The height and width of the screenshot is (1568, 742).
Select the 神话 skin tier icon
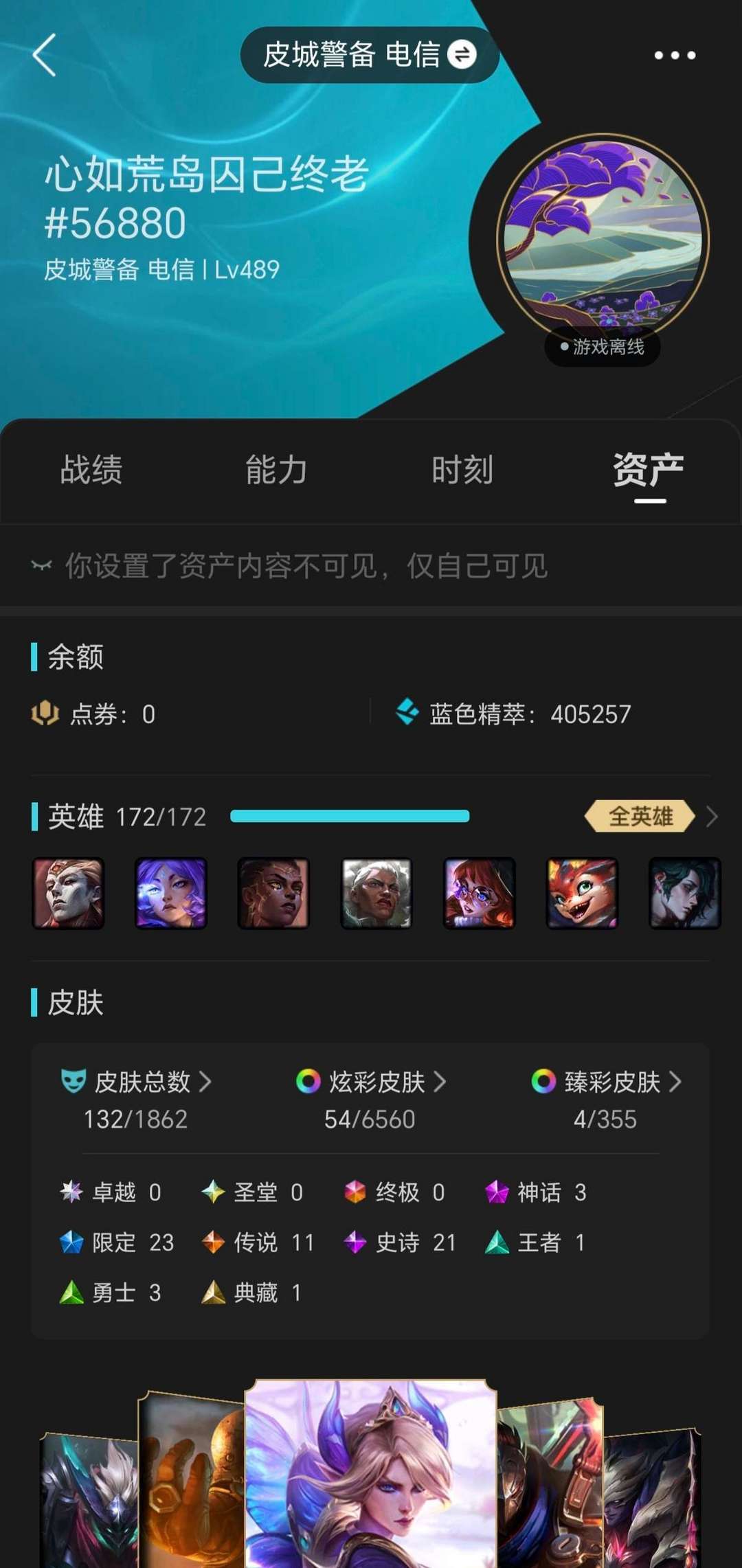[497, 1192]
